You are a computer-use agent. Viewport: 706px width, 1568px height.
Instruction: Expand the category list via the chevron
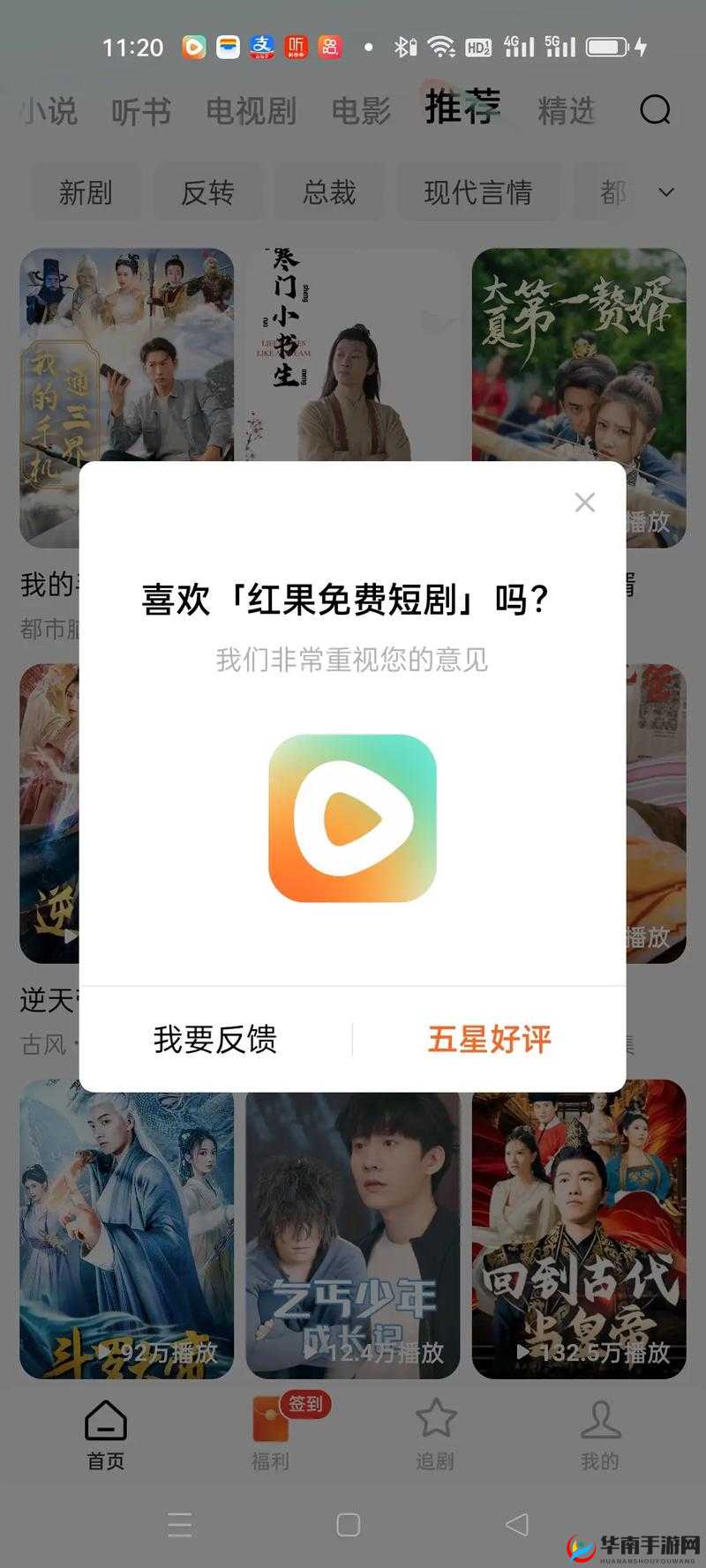666,193
